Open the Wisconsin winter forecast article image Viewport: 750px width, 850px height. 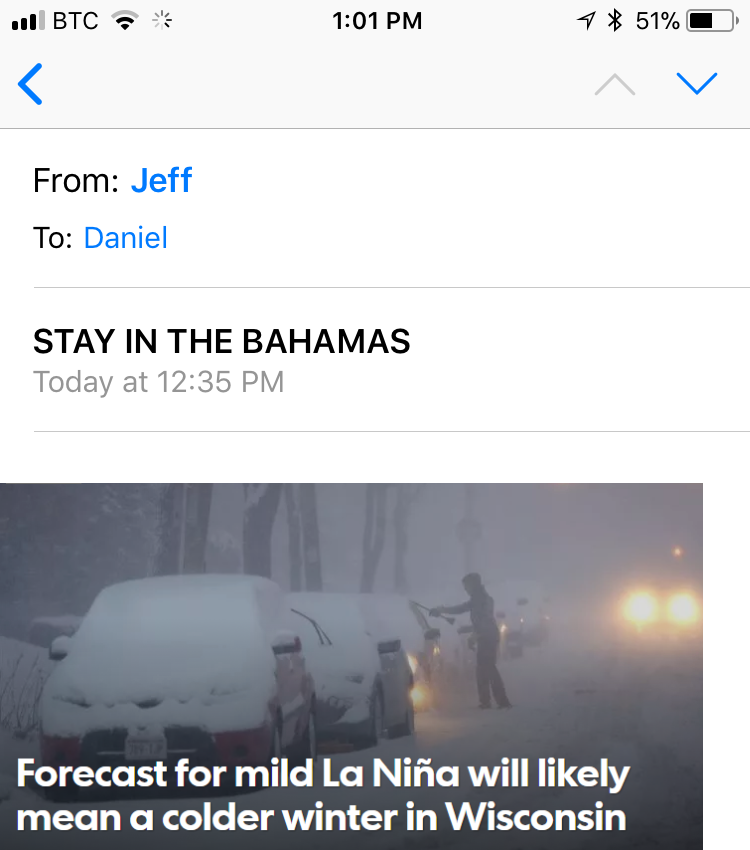[350, 665]
